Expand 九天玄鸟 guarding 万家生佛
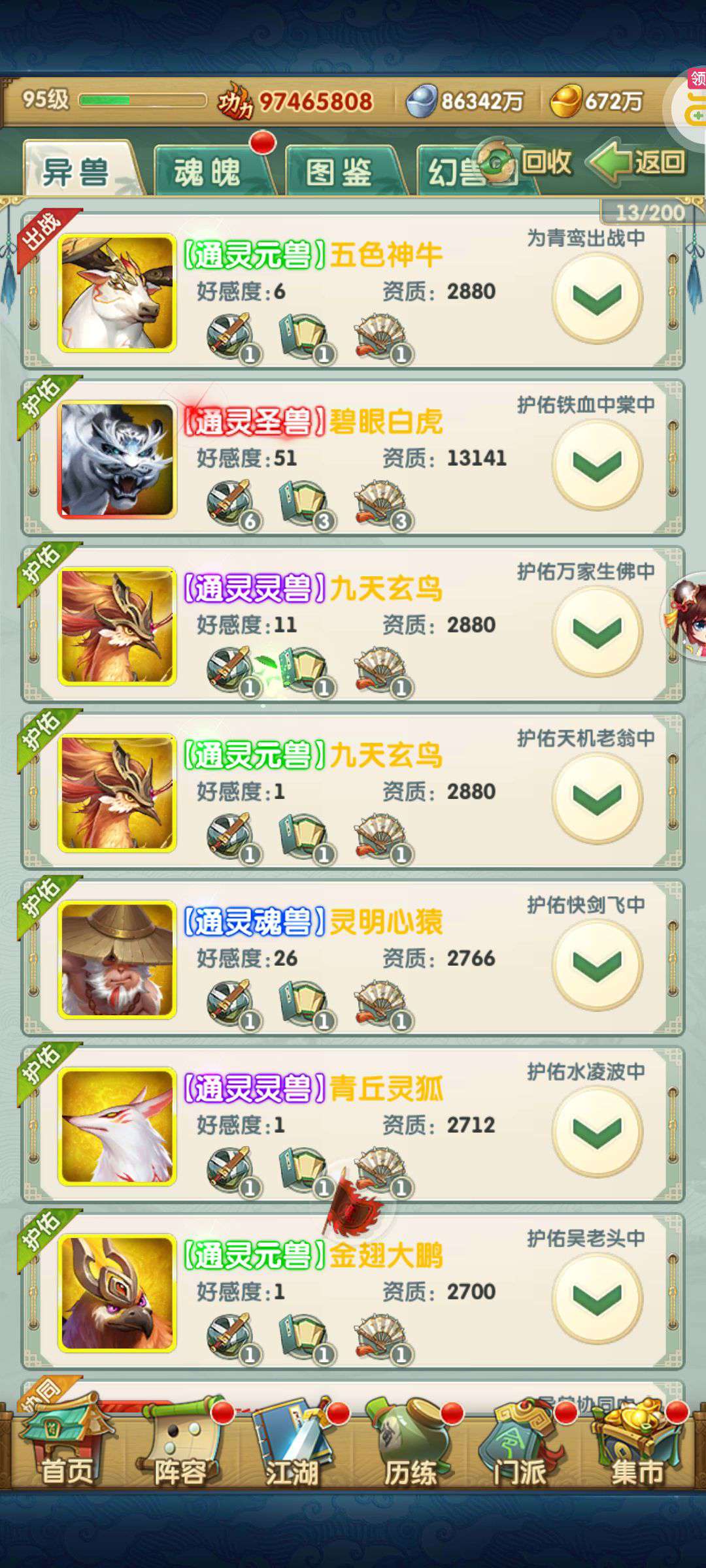Screen dimensions: 706x1568 tap(597, 632)
